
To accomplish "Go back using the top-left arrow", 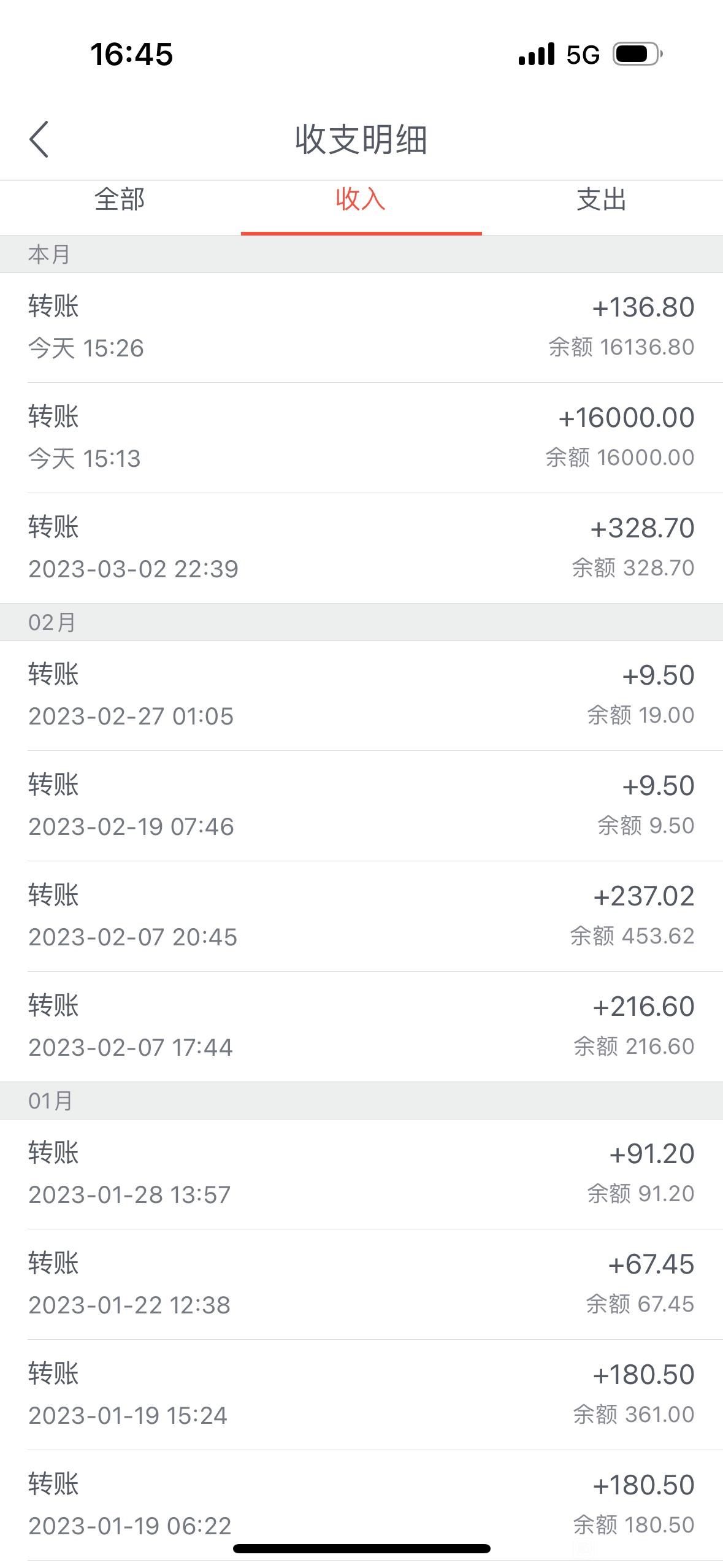I will click(x=39, y=139).
